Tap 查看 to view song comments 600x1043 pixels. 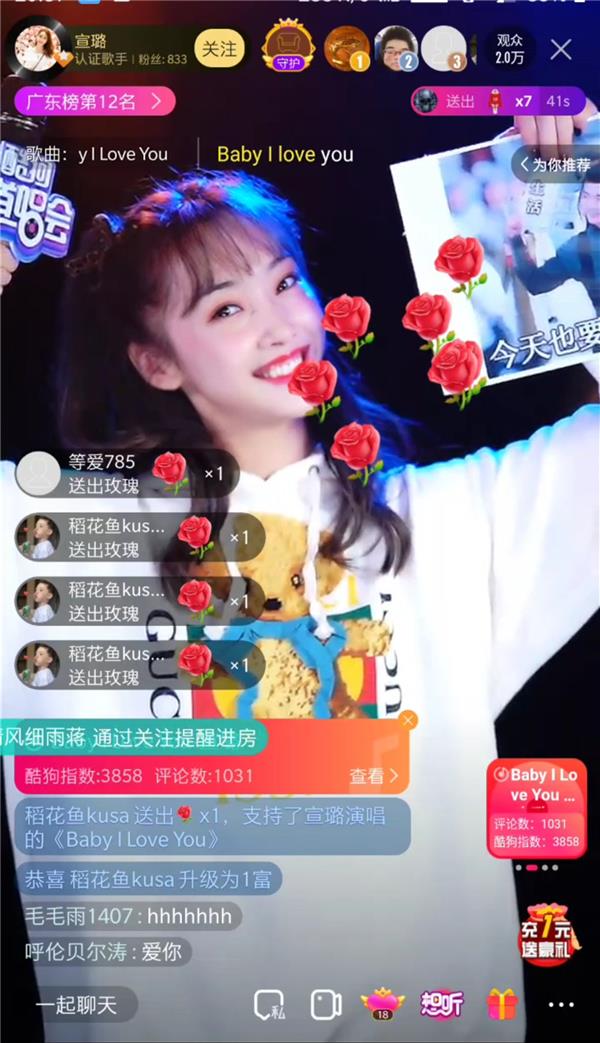373,775
